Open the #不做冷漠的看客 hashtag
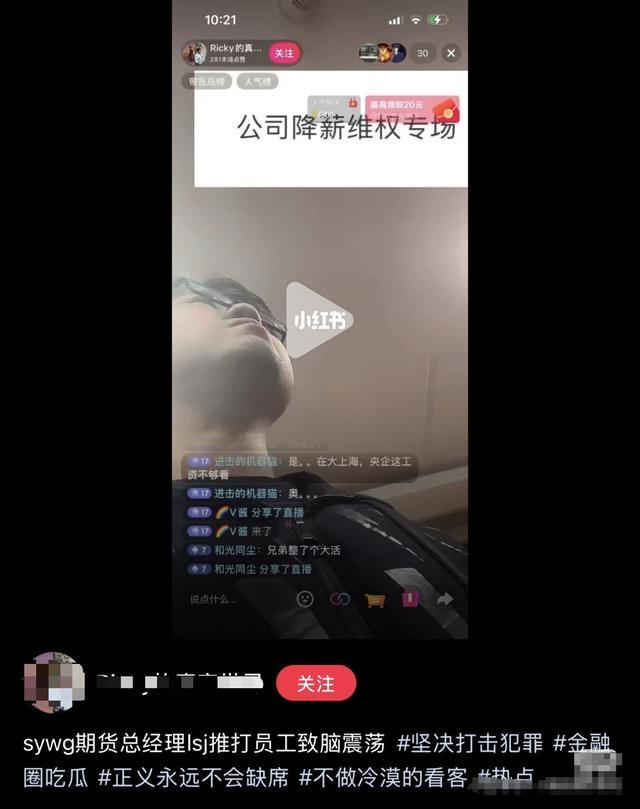The height and width of the screenshot is (809, 640). tap(383, 777)
